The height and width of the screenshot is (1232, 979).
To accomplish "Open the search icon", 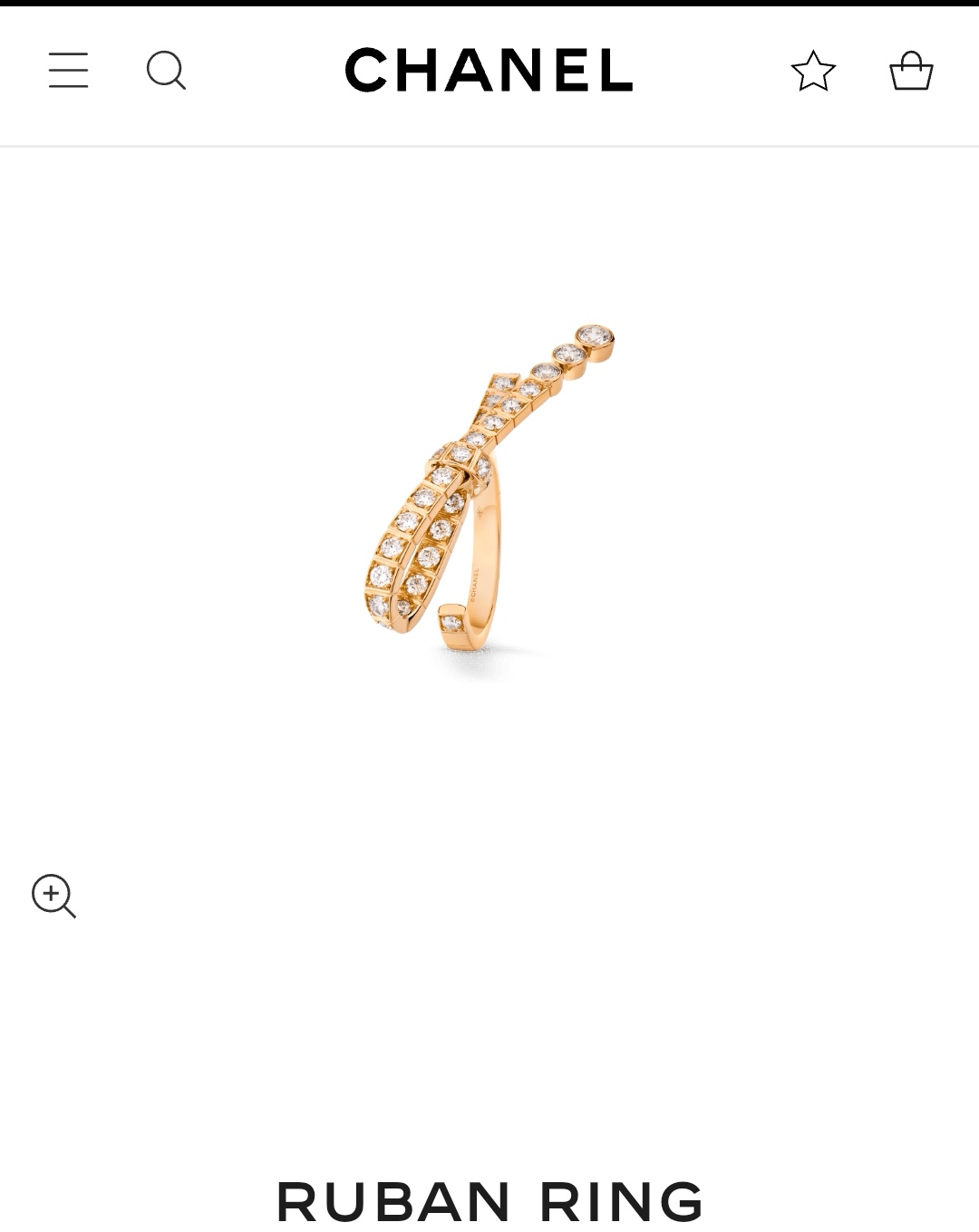I will coord(166,71).
